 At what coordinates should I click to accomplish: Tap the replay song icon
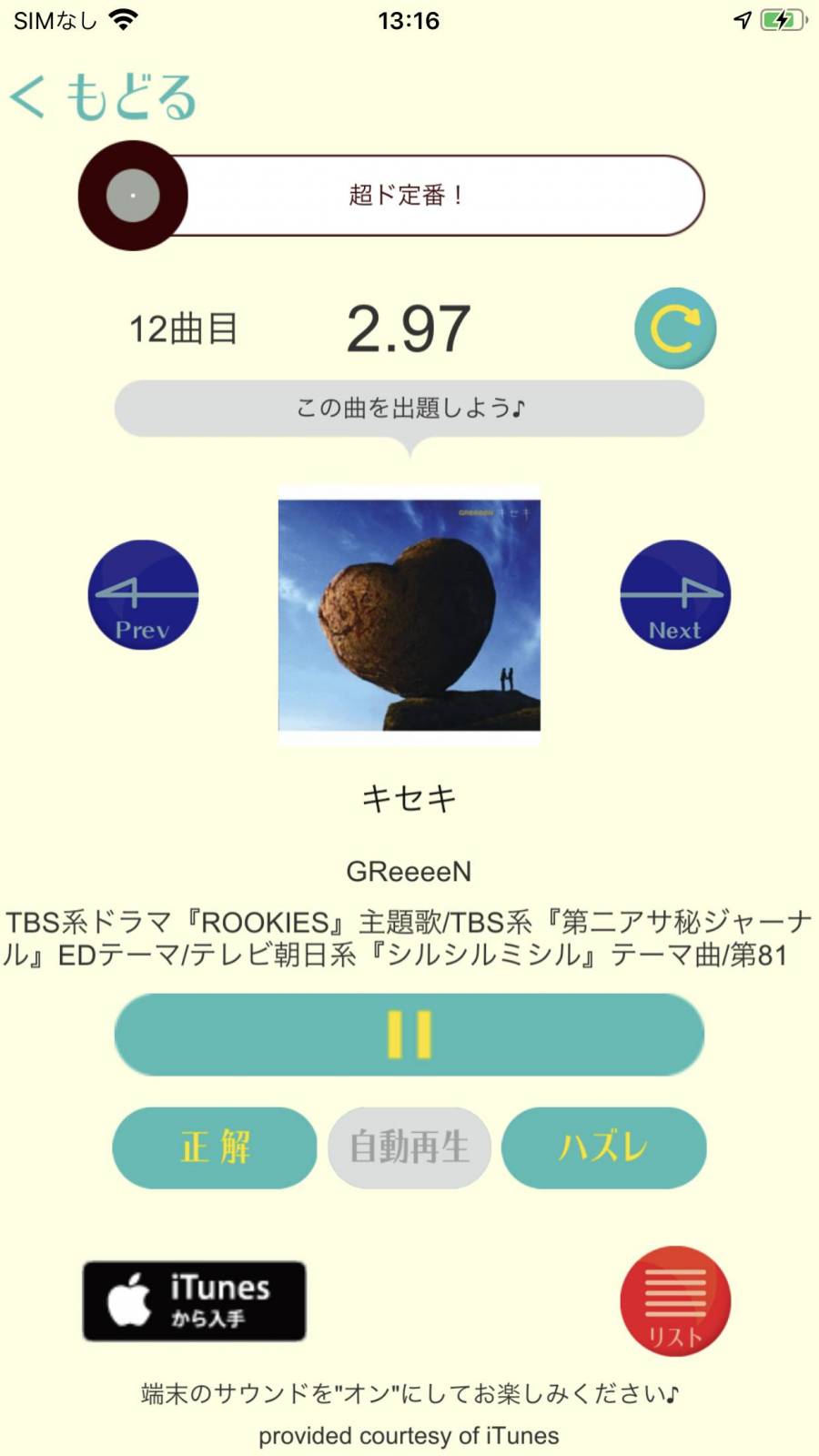pyautogui.click(x=674, y=328)
